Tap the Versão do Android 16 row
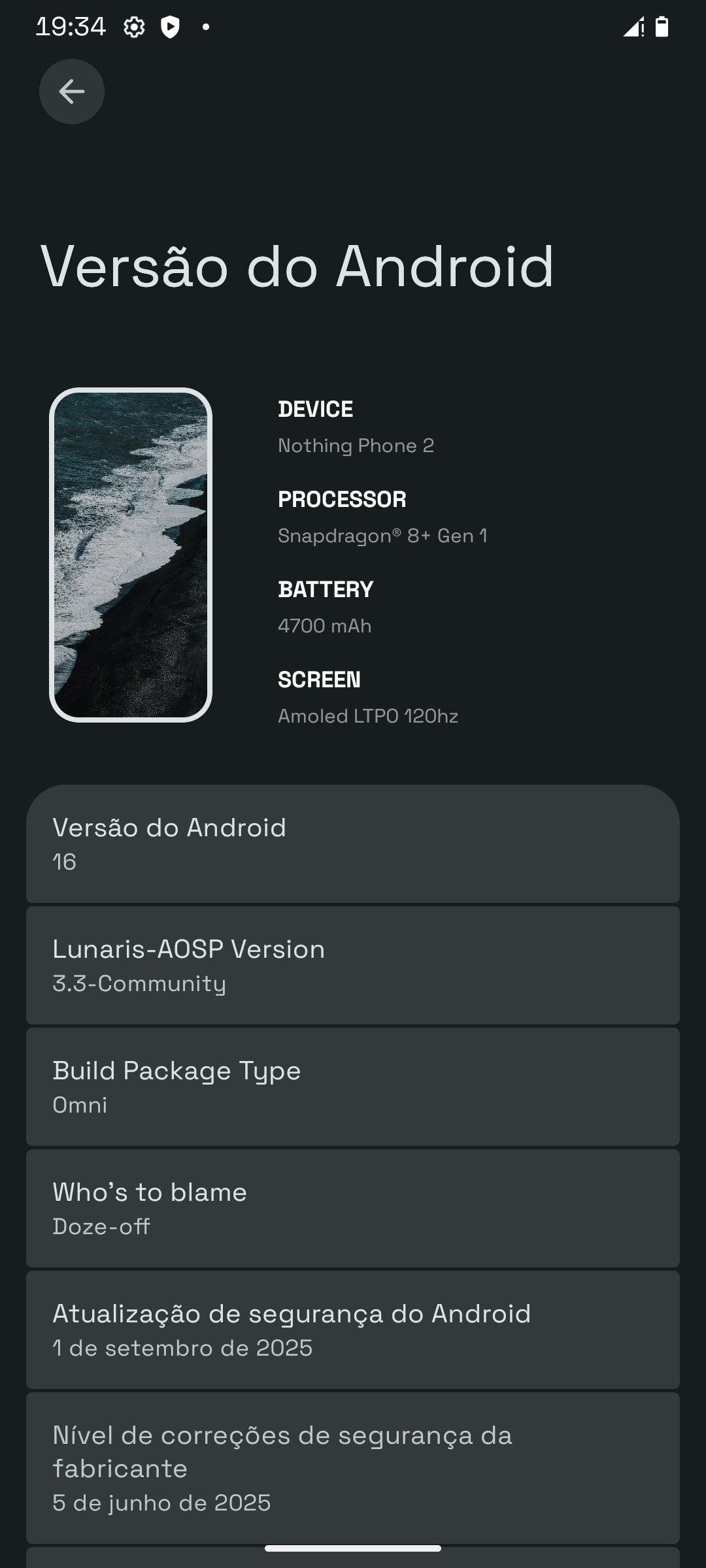This screenshot has width=706, height=1568. tap(353, 843)
